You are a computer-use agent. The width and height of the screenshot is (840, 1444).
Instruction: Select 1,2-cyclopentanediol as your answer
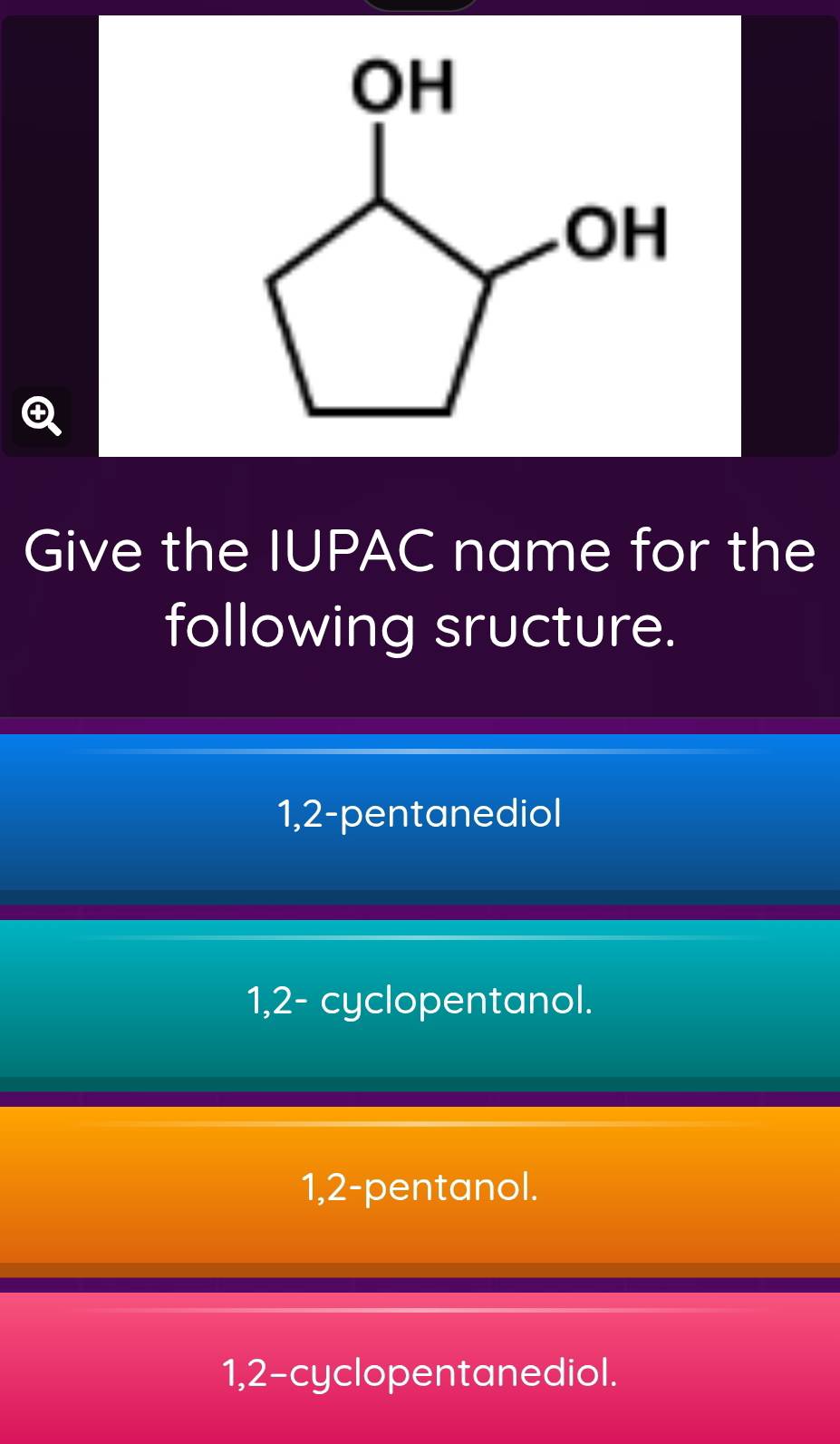coord(419,1373)
